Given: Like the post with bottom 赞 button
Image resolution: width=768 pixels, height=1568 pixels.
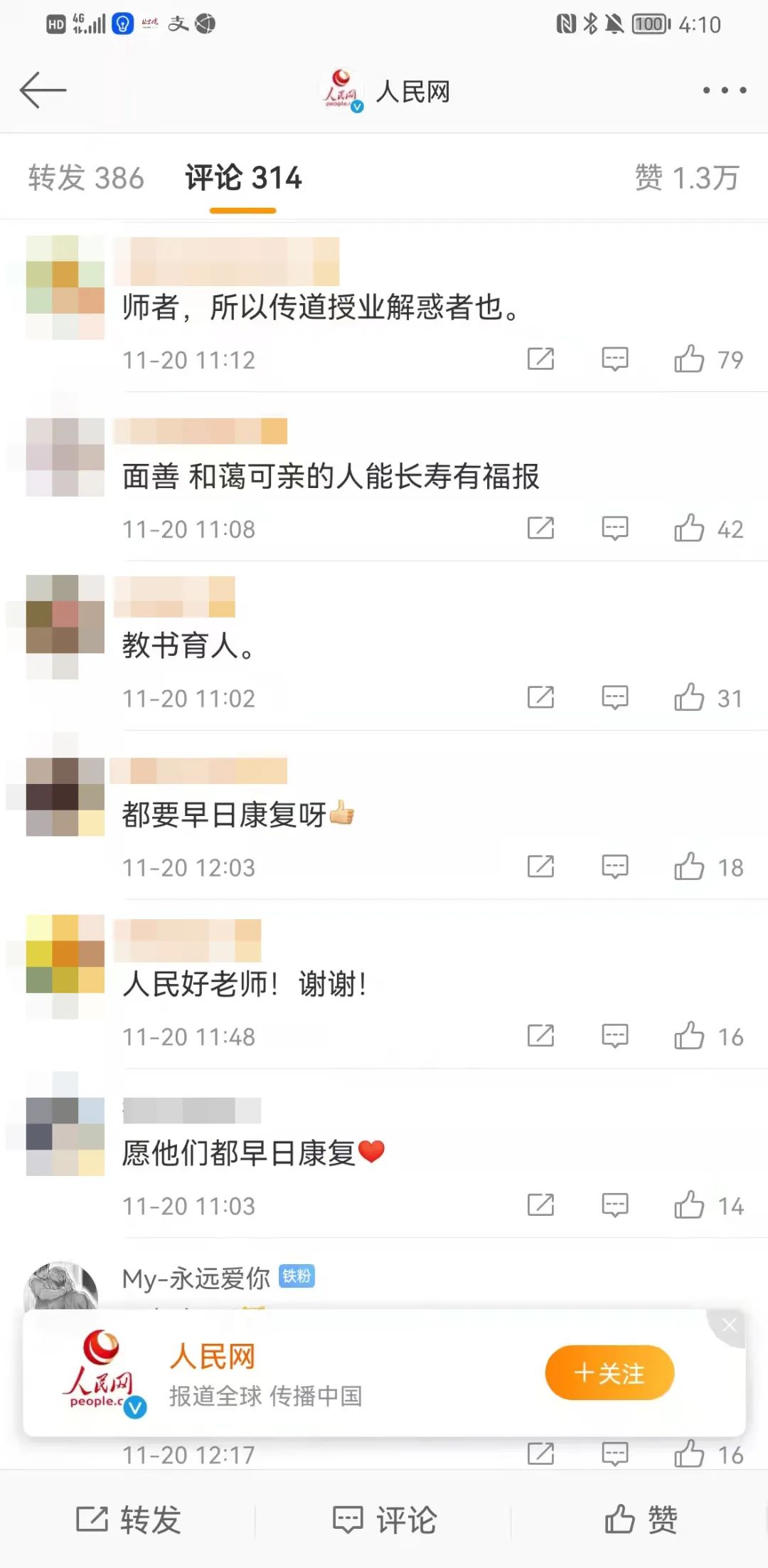Looking at the screenshot, I should coord(640,1520).
